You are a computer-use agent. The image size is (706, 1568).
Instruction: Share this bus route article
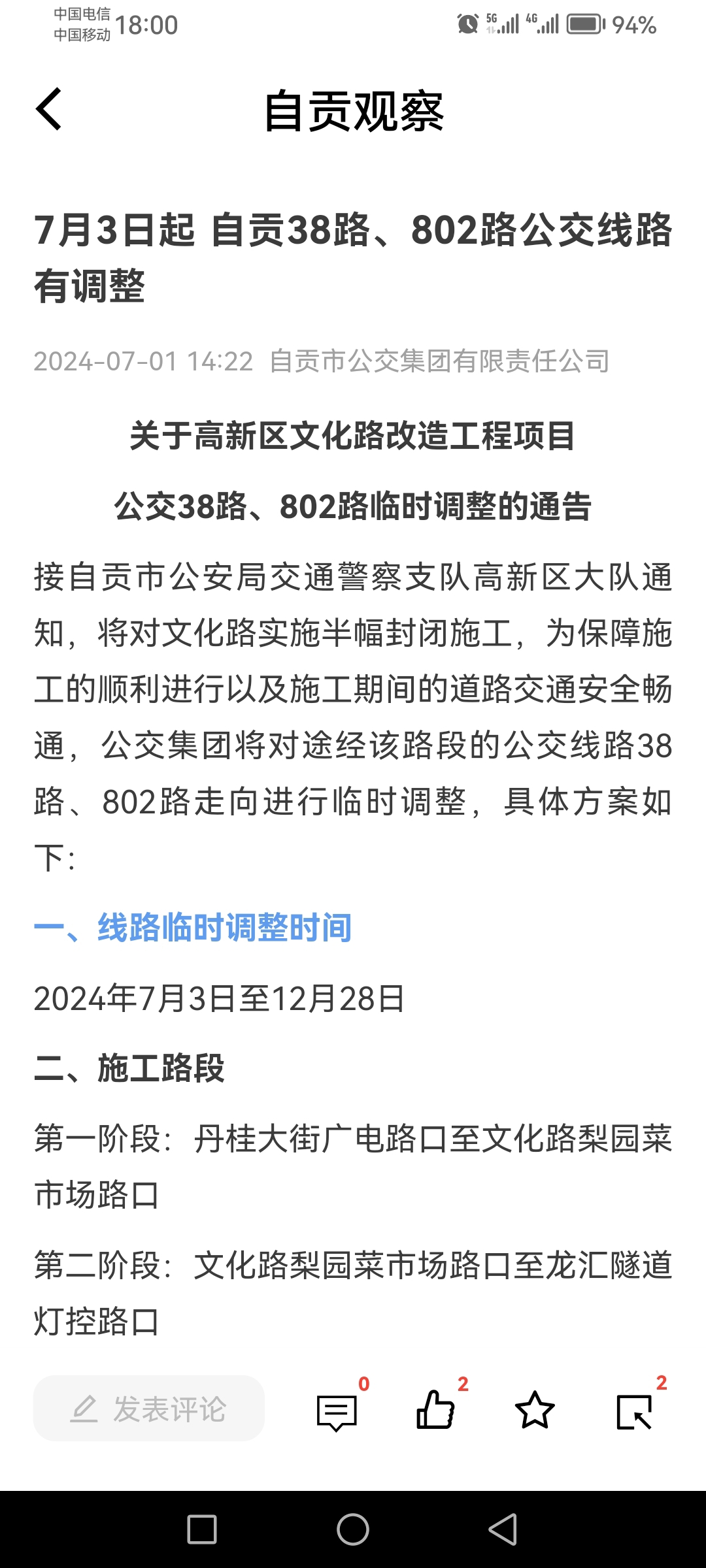(635, 1411)
